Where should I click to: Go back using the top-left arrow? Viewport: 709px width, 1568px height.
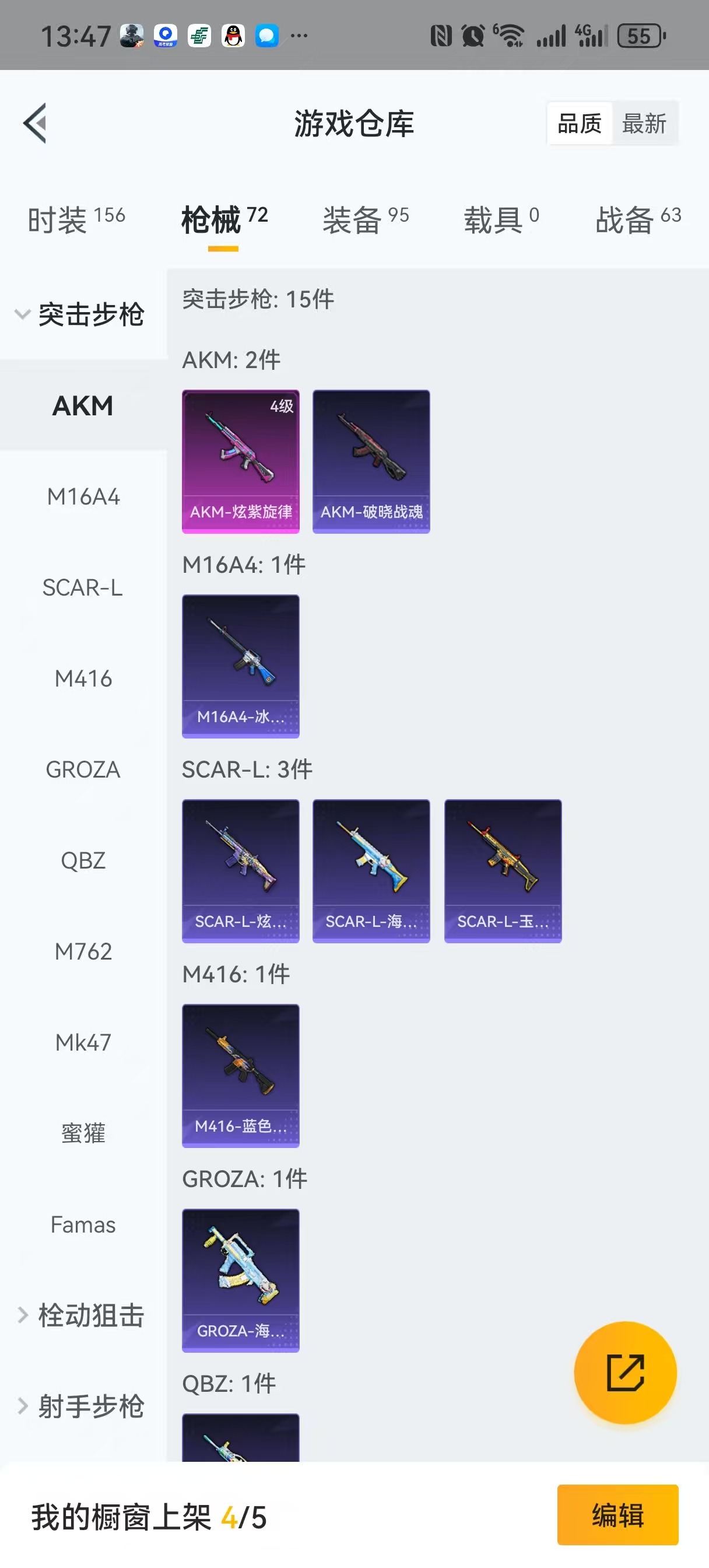pyautogui.click(x=36, y=123)
